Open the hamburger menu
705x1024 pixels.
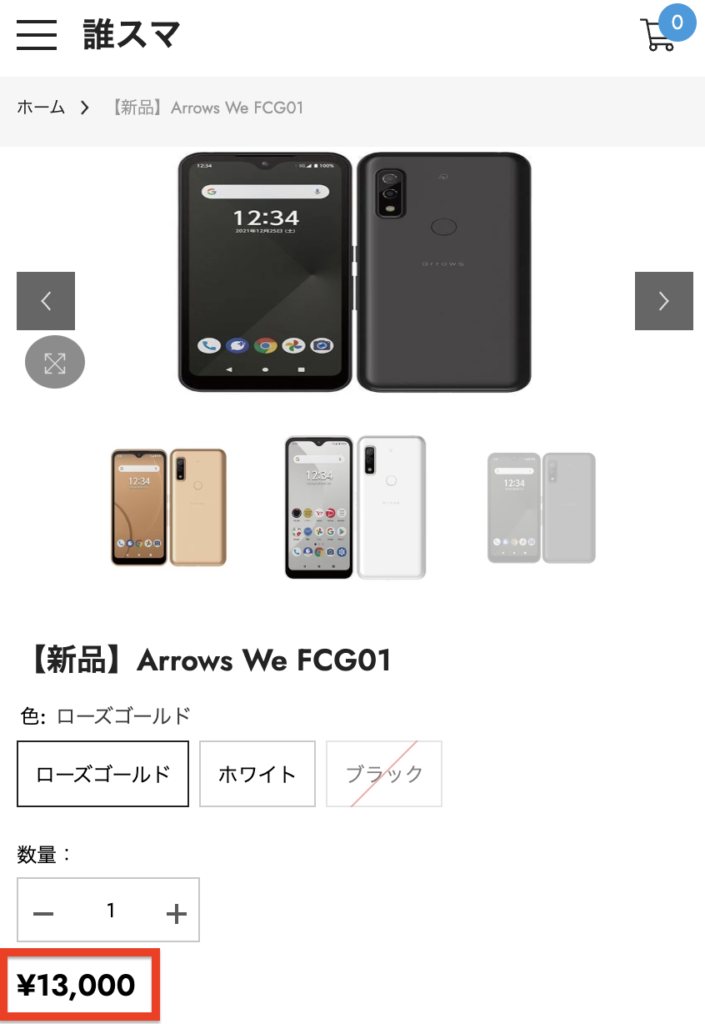pyautogui.click(x=36, y=34)
